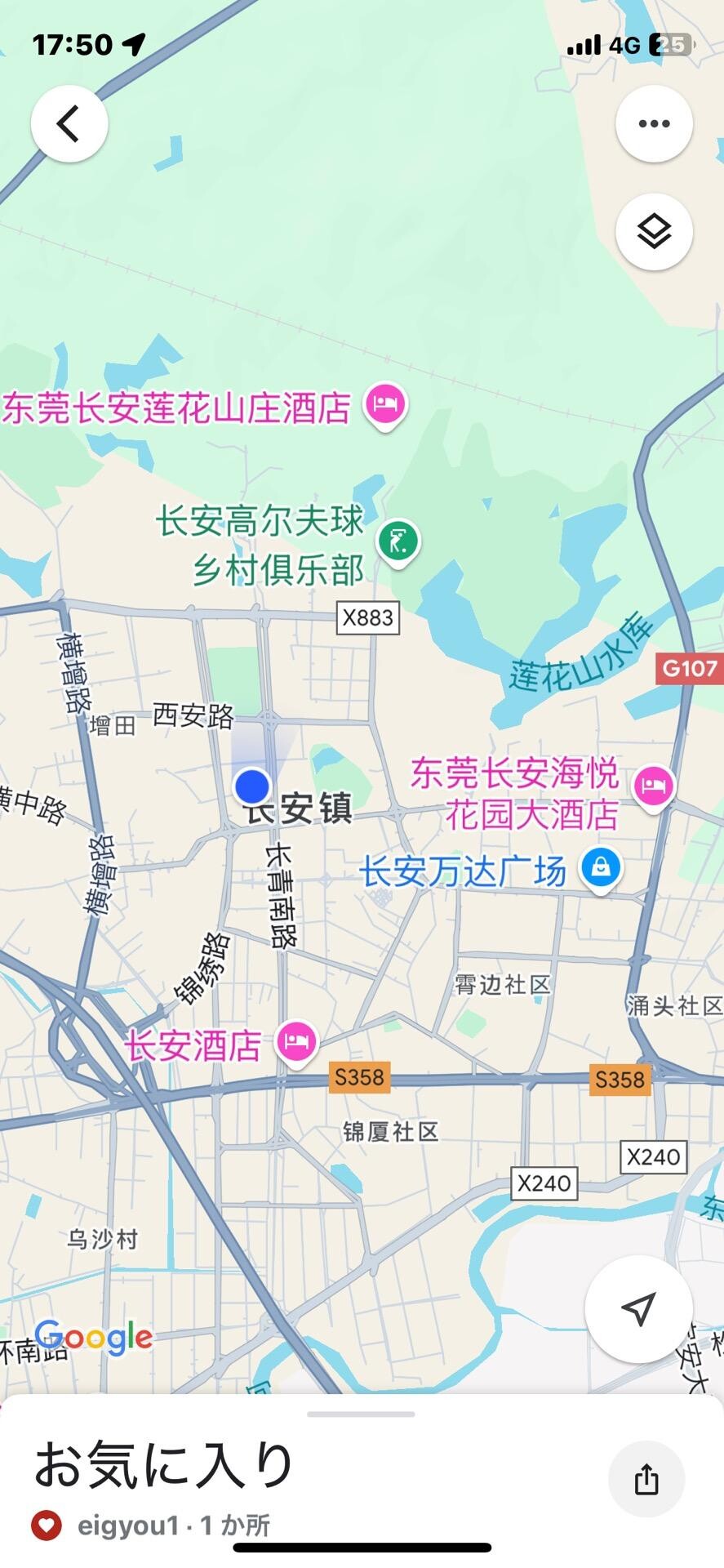Select the 长安万达广场 shopping pin
The image size is (724, 1568).
pos(600,869)
